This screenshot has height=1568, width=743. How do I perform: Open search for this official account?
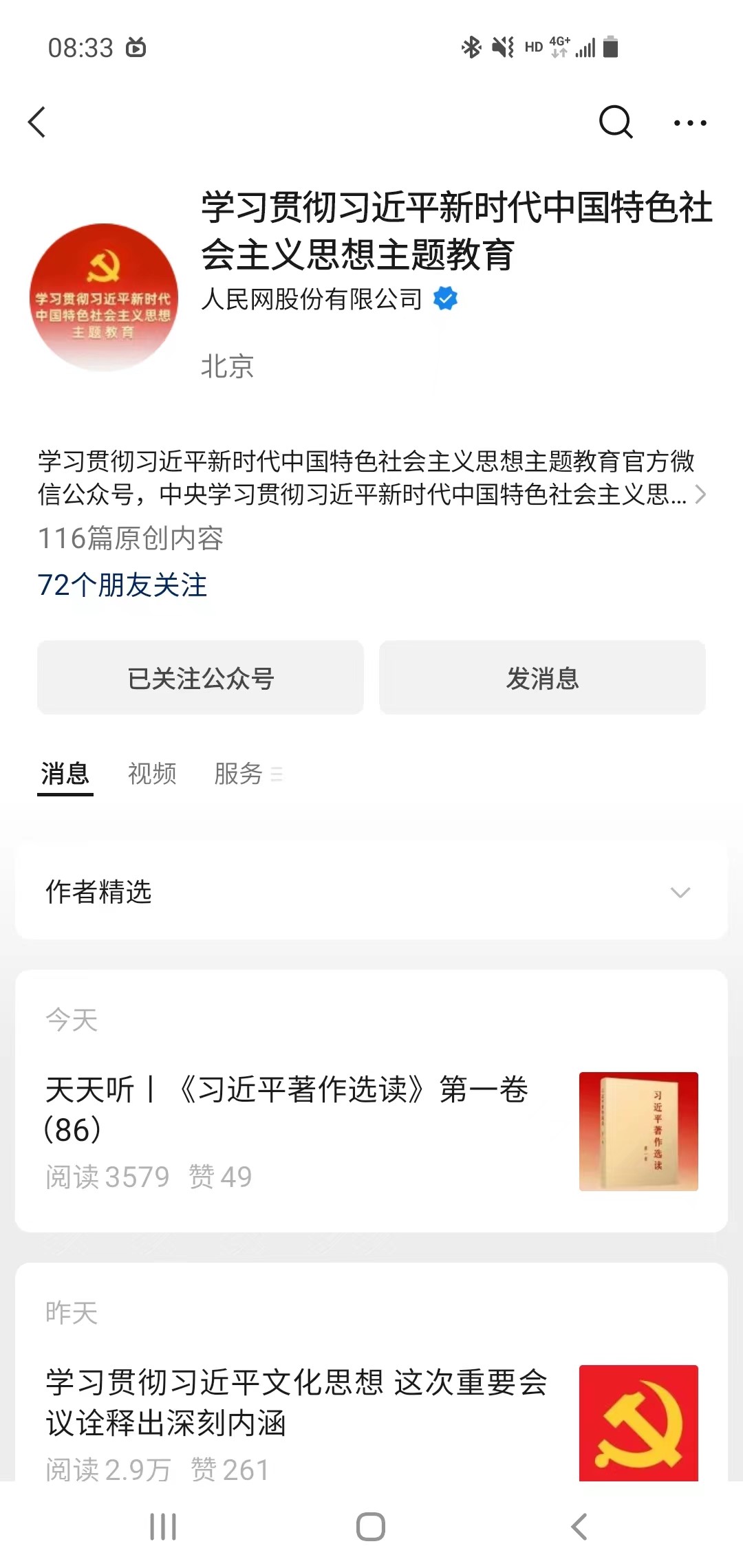tap(615, 122)
